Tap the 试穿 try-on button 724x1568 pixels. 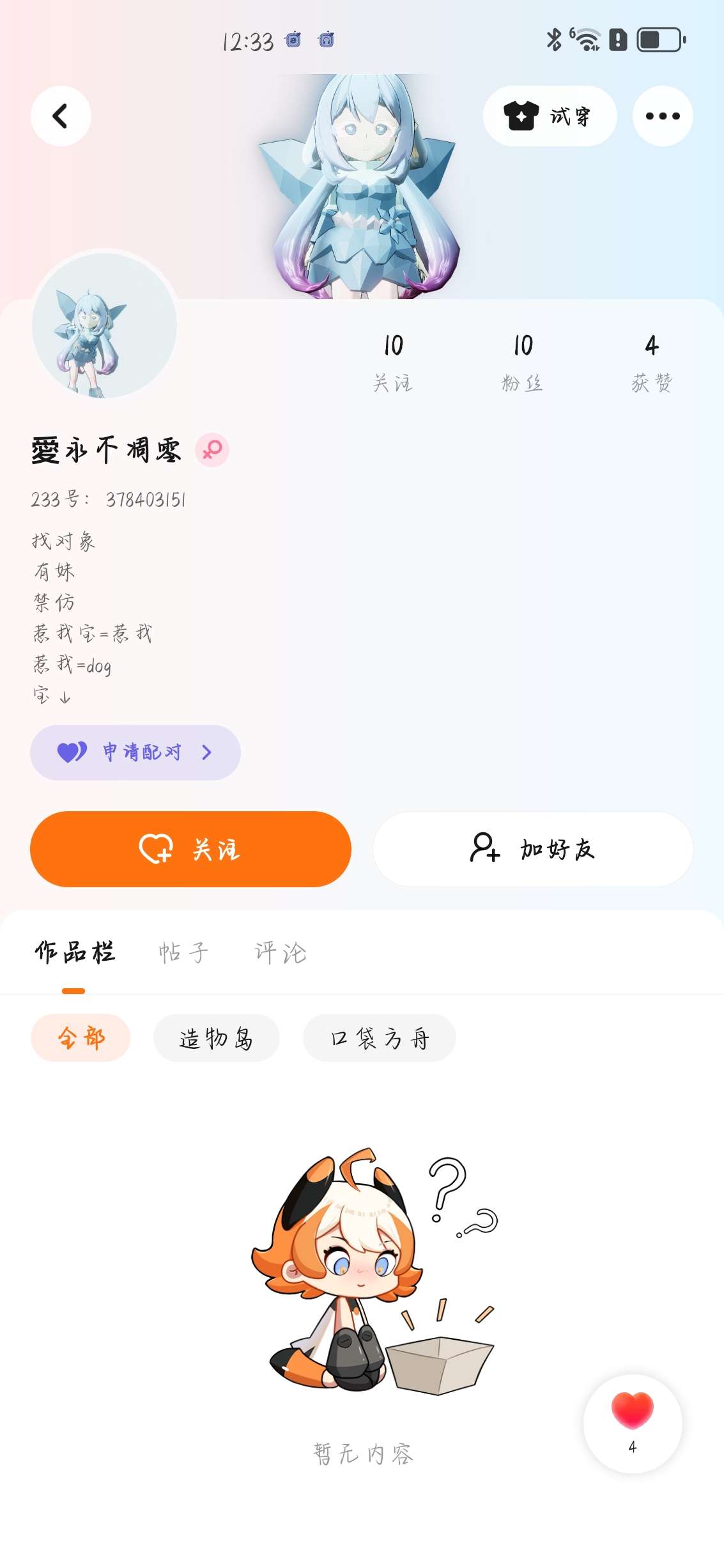(550, 116)
